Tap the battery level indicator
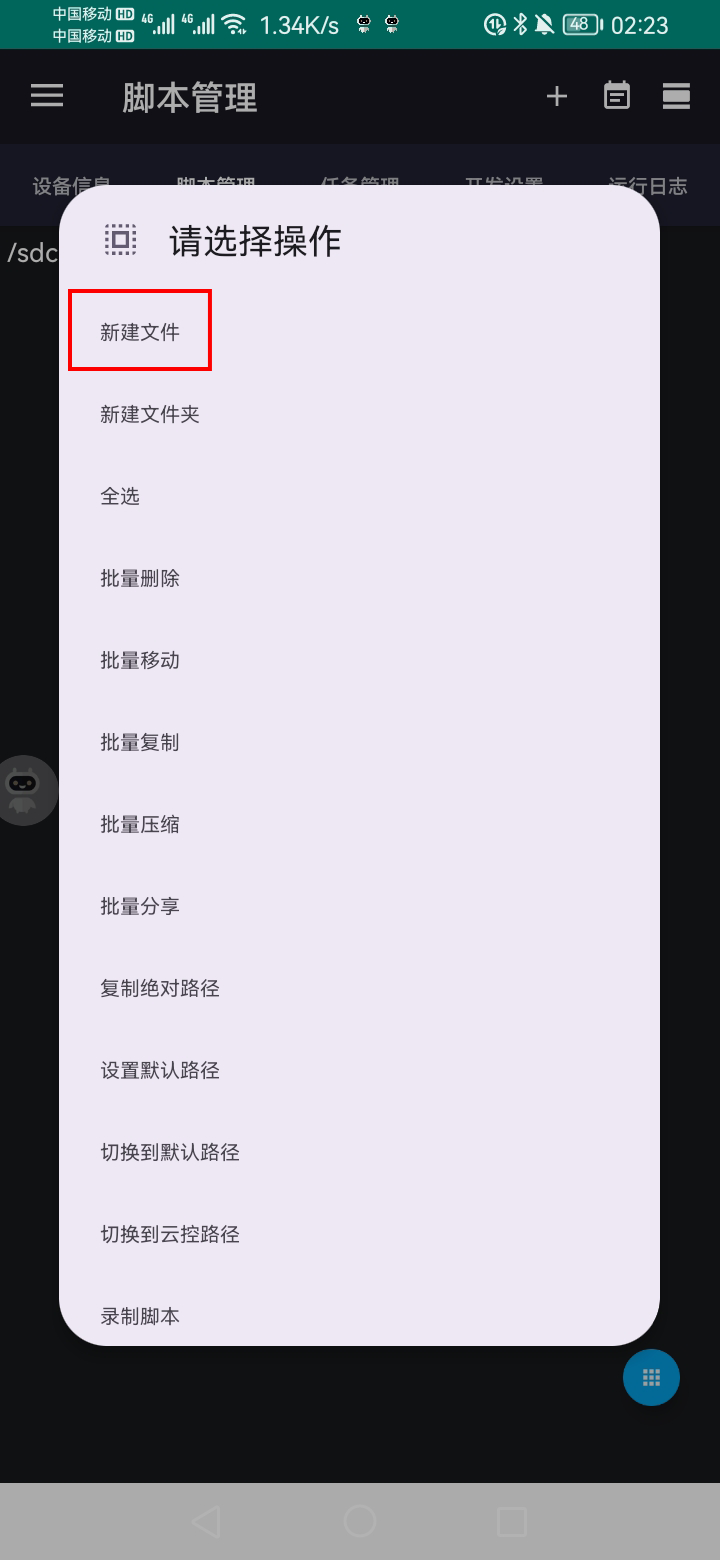The width and height of the screenshot is (720, 1560). [x=578, y=24]
